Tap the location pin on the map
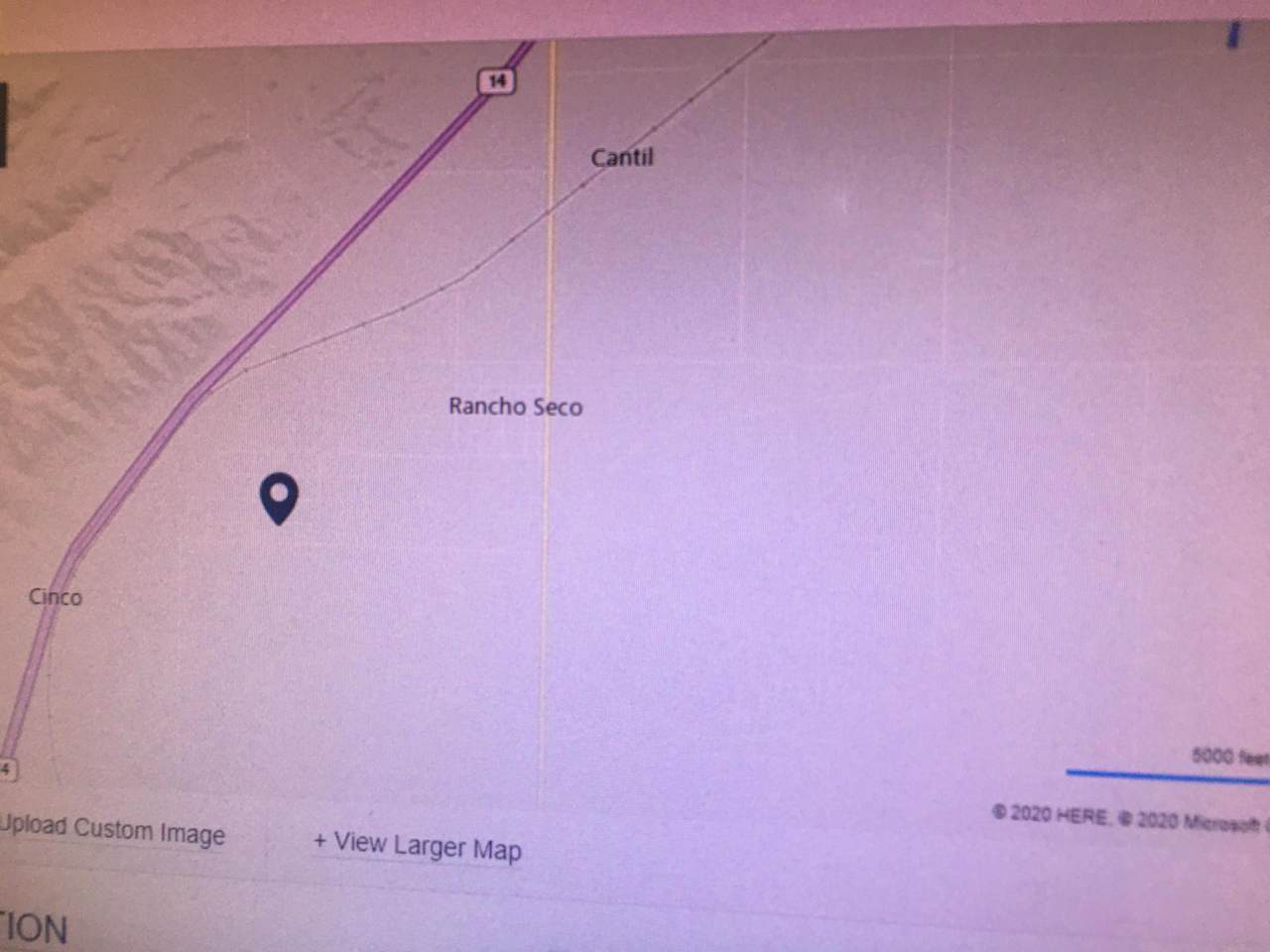 (x=279, y=497)
